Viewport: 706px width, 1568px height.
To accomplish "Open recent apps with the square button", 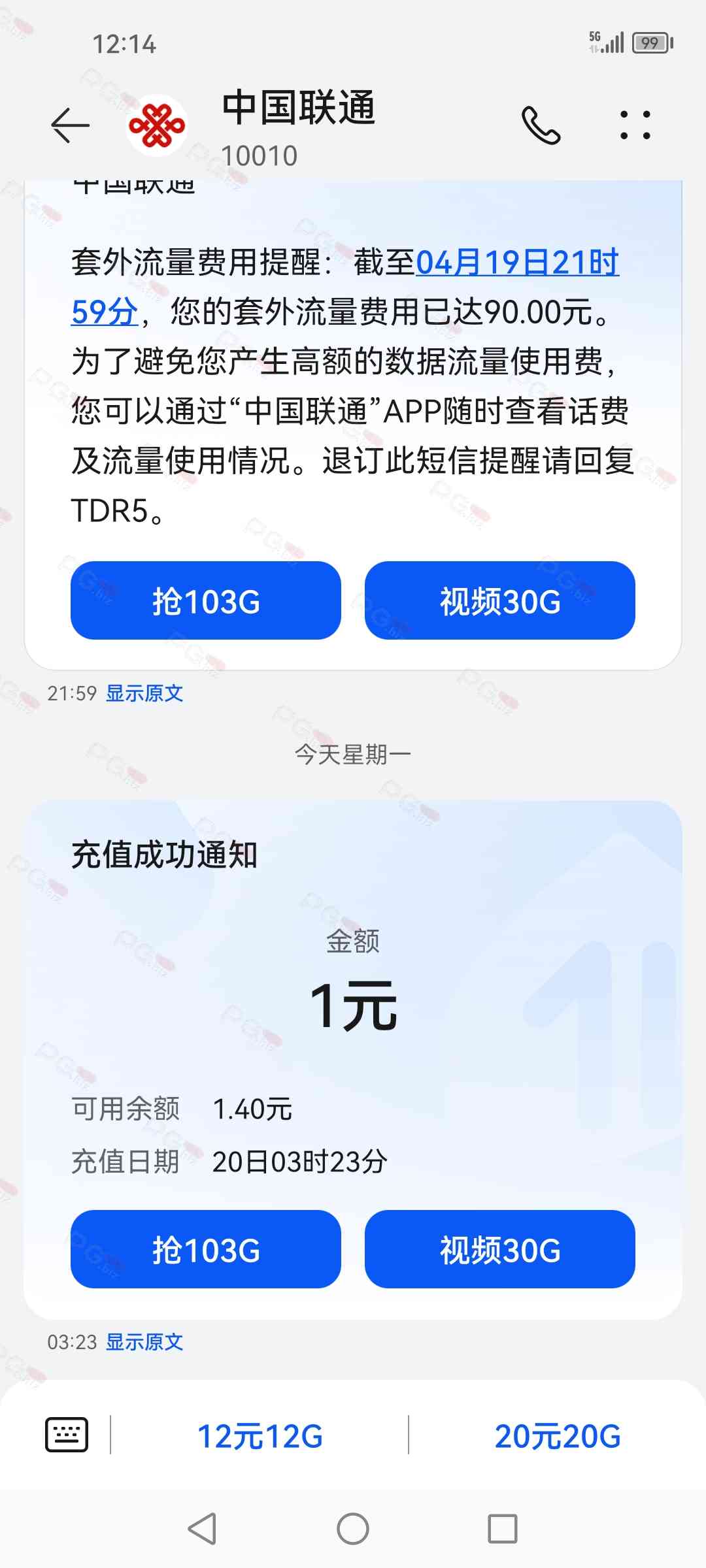I will 502,1529.
